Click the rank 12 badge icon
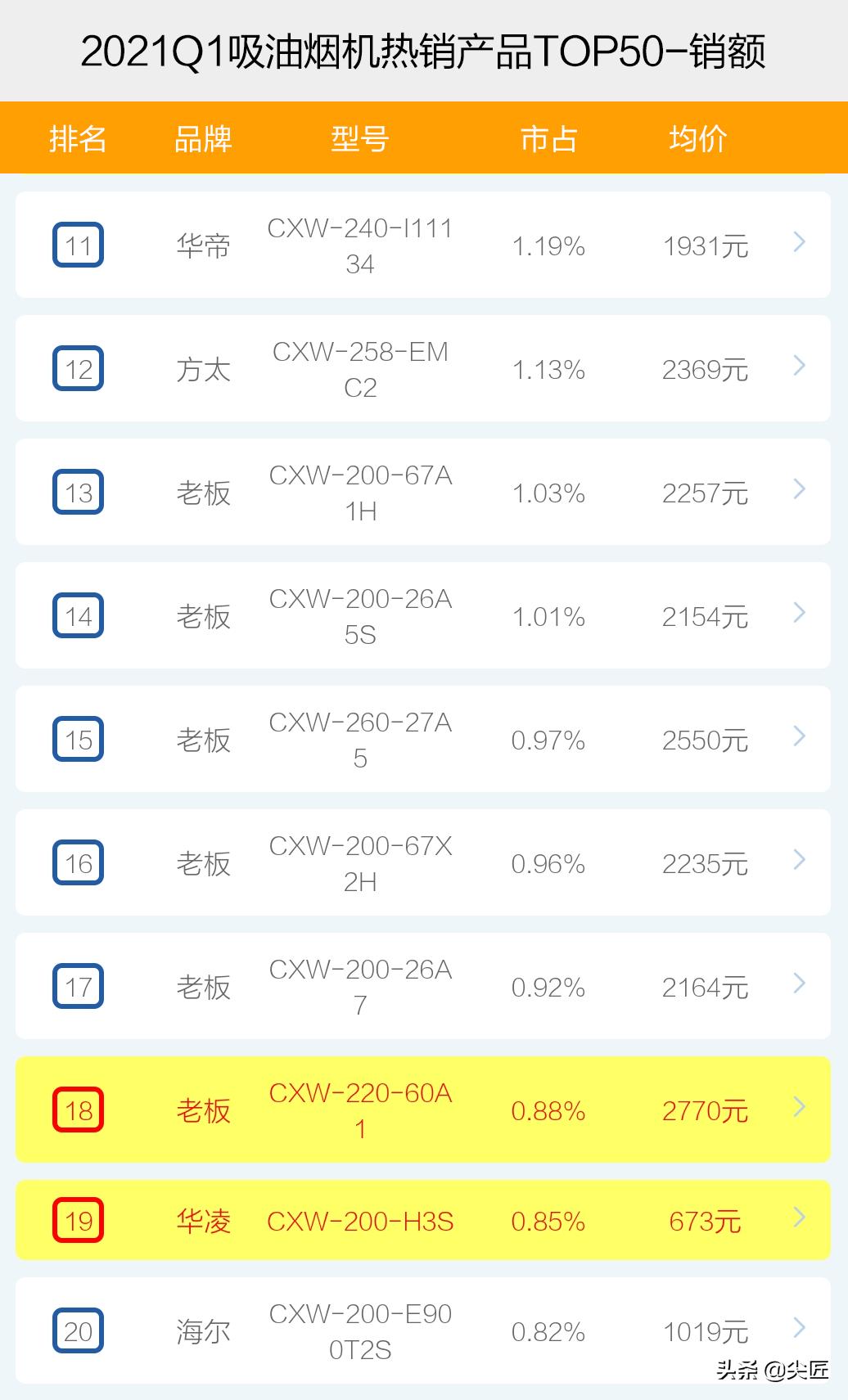The image size is (848, 1400). (78, 368)
